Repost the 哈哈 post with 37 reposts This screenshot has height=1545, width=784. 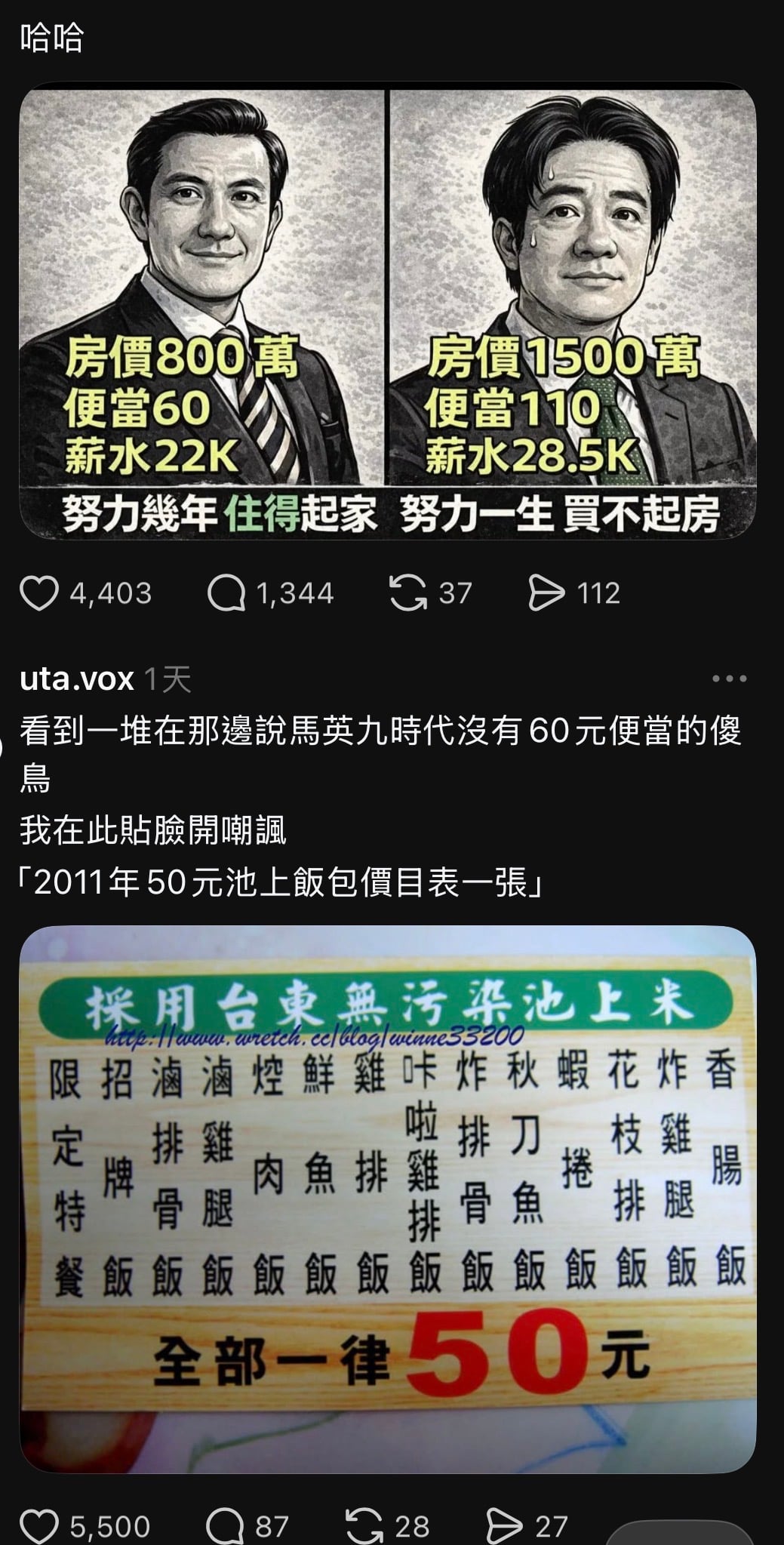click(x=407, y=593)
